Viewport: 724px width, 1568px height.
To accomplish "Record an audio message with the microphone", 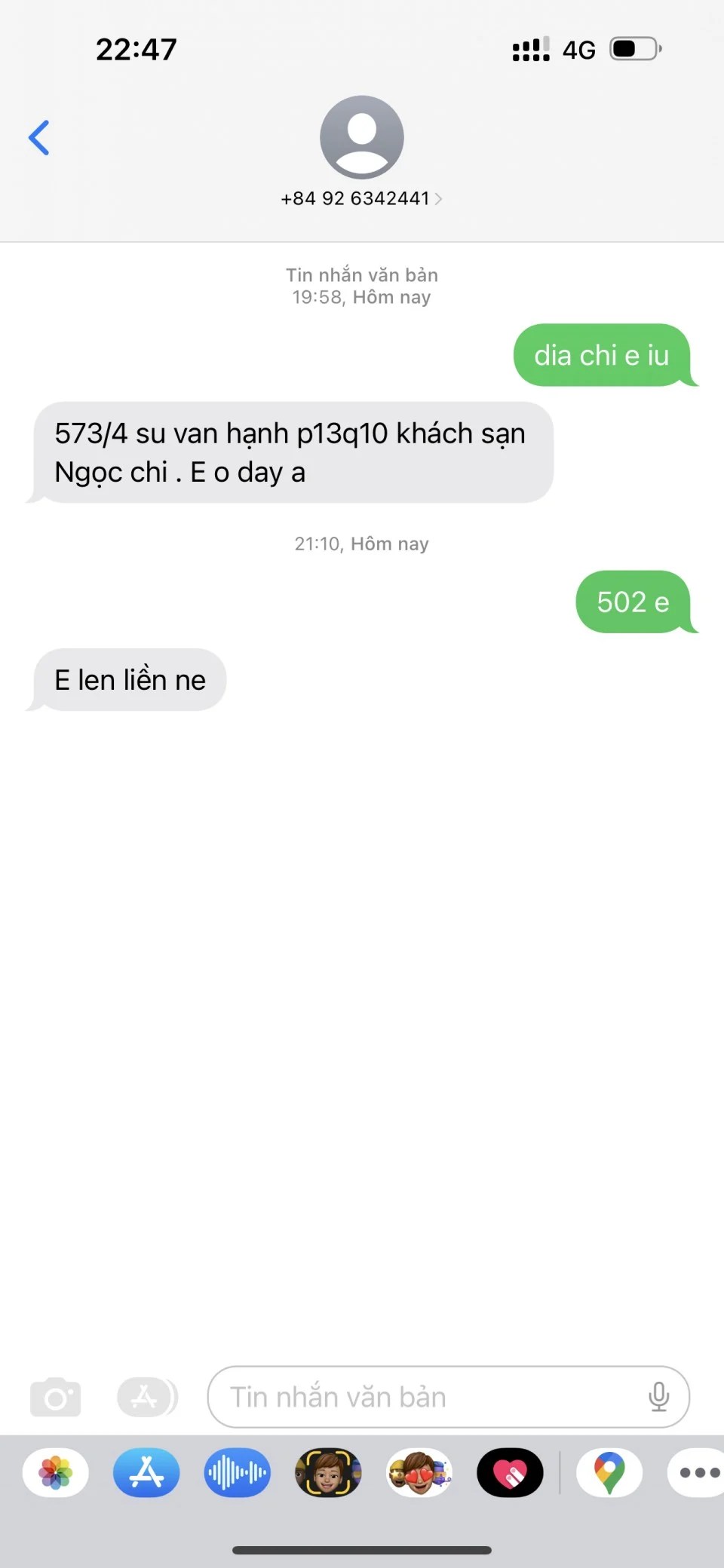I will coord(658,1397).
